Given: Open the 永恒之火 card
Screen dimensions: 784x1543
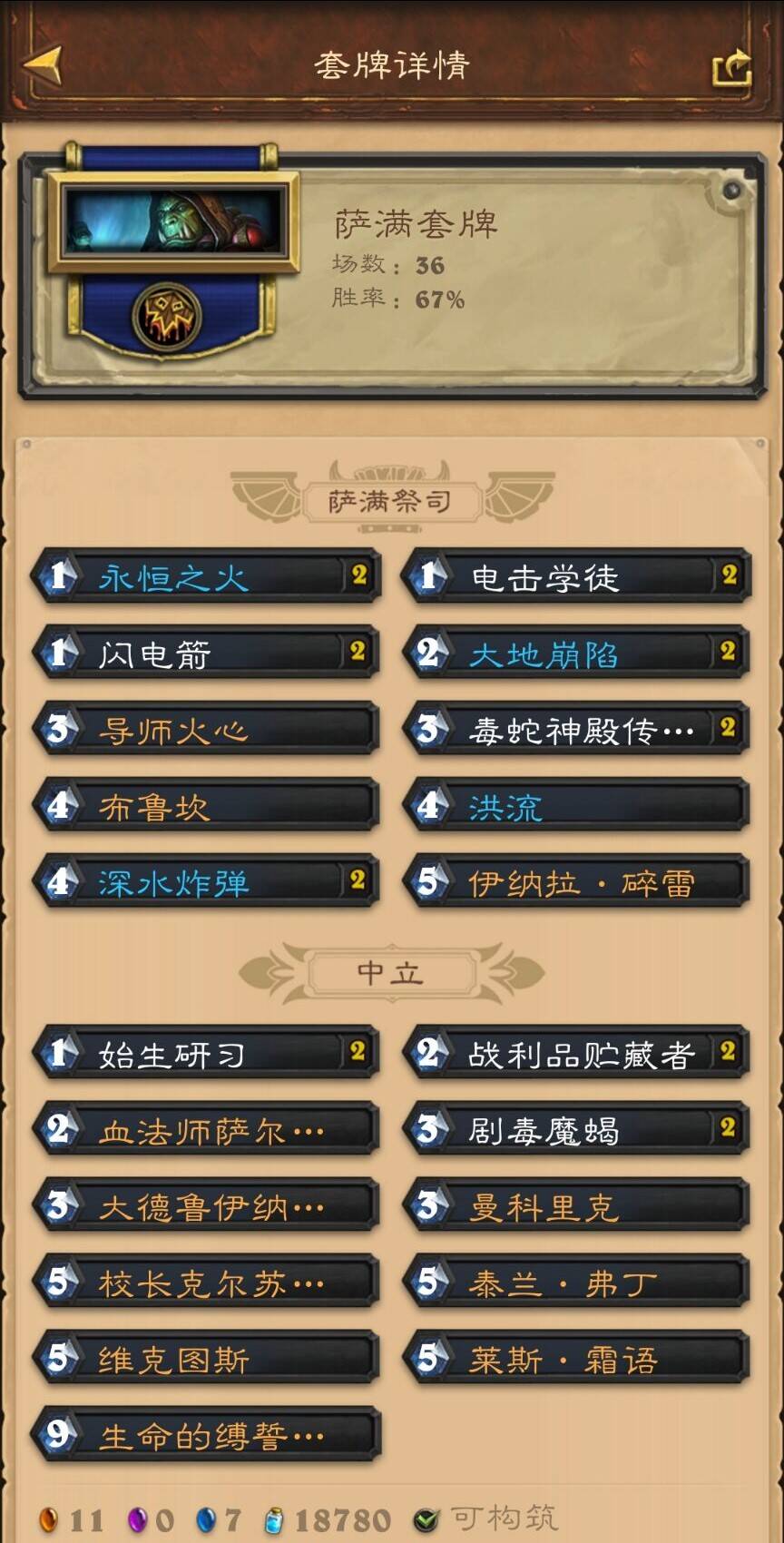Looking at the screenshot, I should coord(207,576).
